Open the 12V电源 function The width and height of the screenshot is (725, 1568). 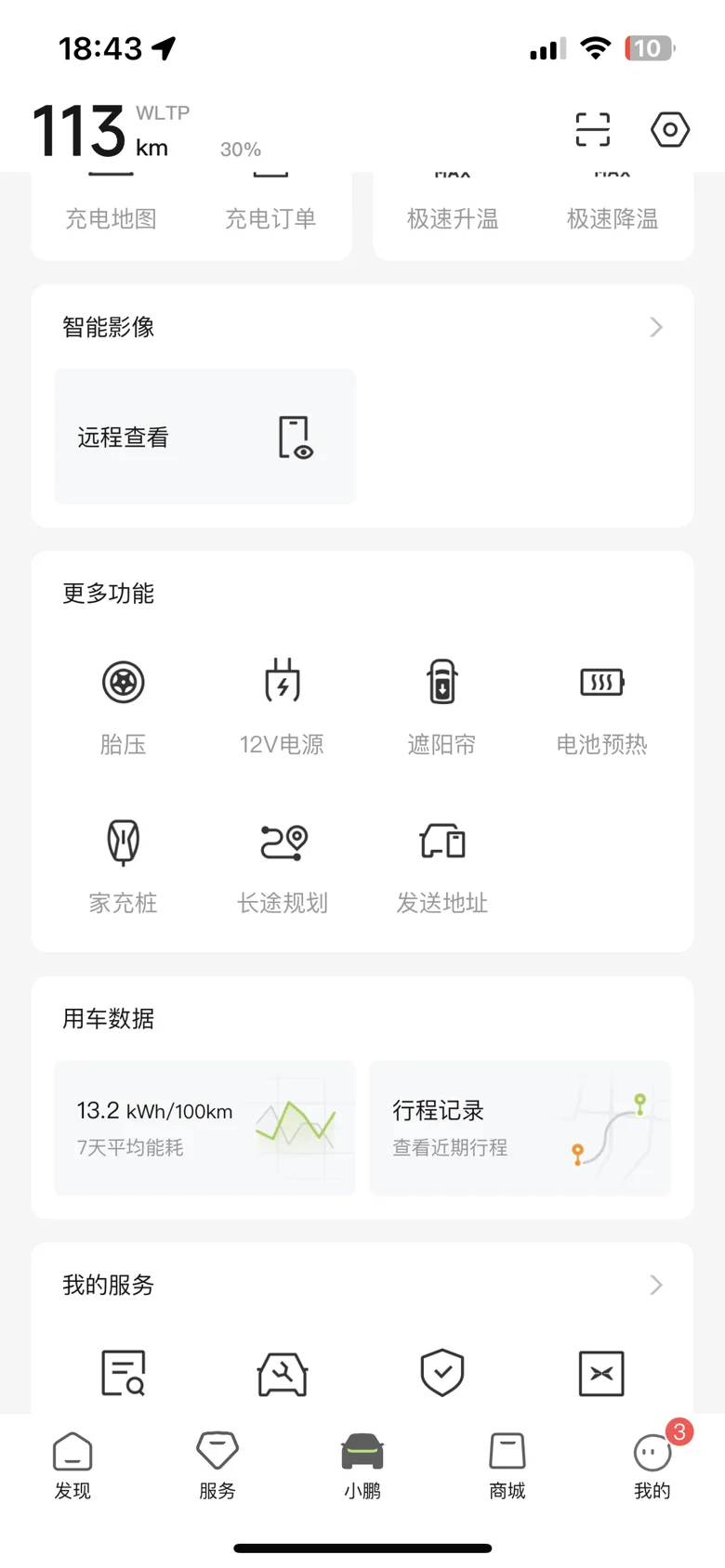(x=282, y=706)
